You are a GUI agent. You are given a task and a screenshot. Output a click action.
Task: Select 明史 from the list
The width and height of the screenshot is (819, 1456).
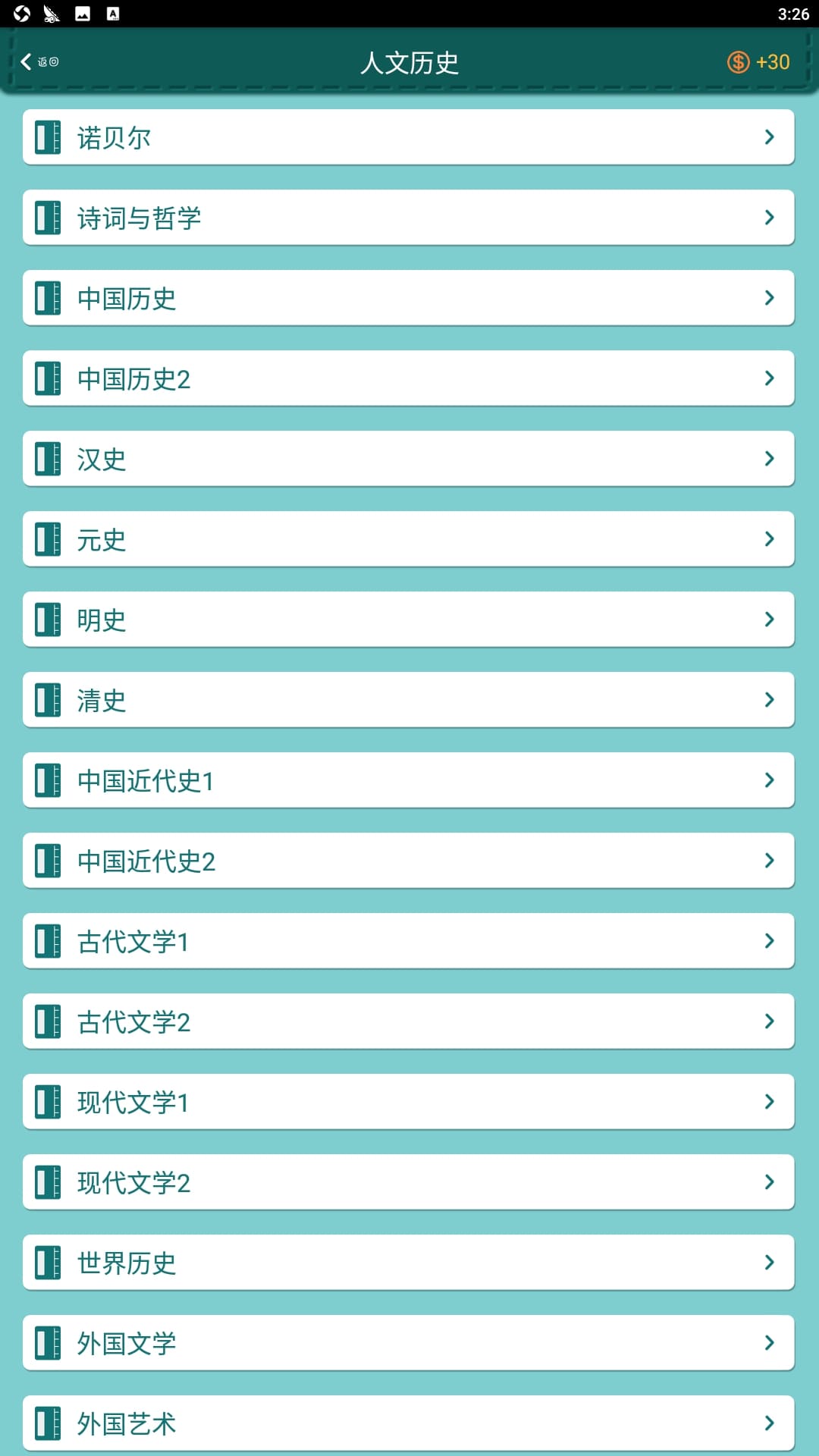408,620
